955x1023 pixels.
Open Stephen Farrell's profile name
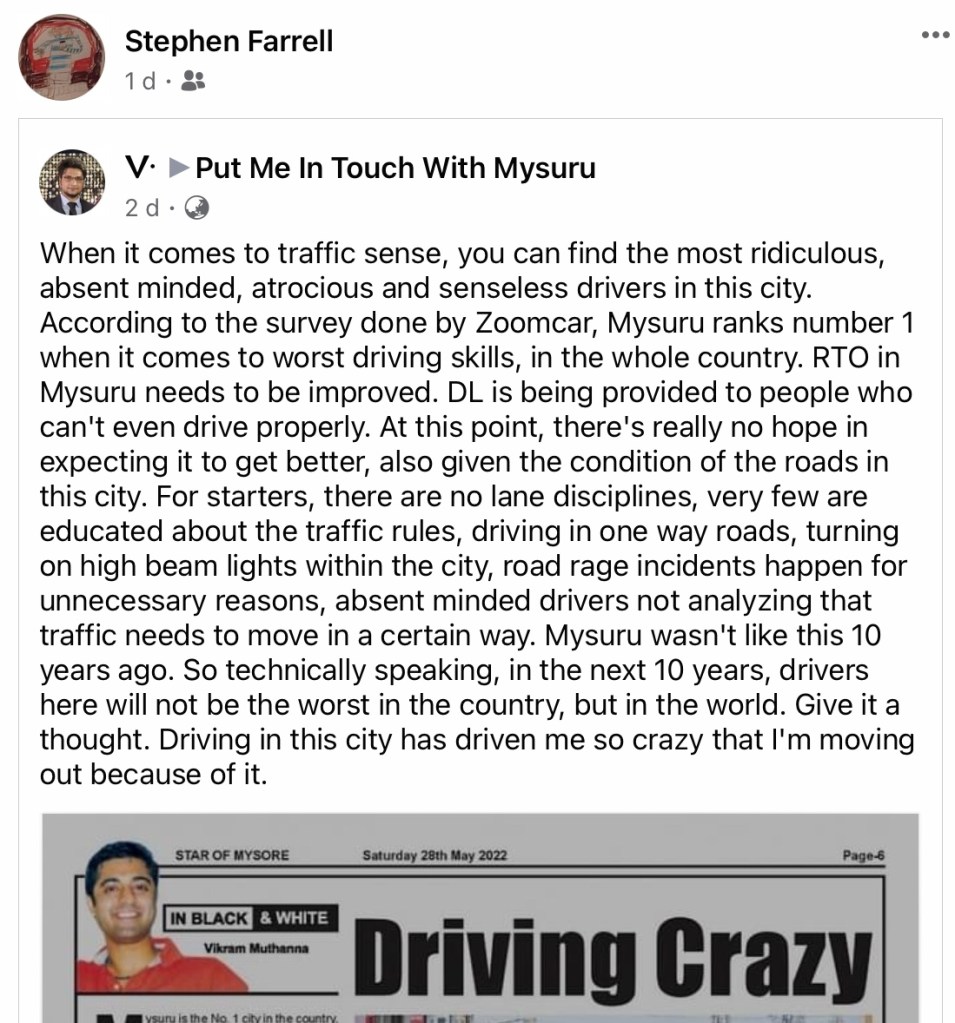click(x=228, y=41)
